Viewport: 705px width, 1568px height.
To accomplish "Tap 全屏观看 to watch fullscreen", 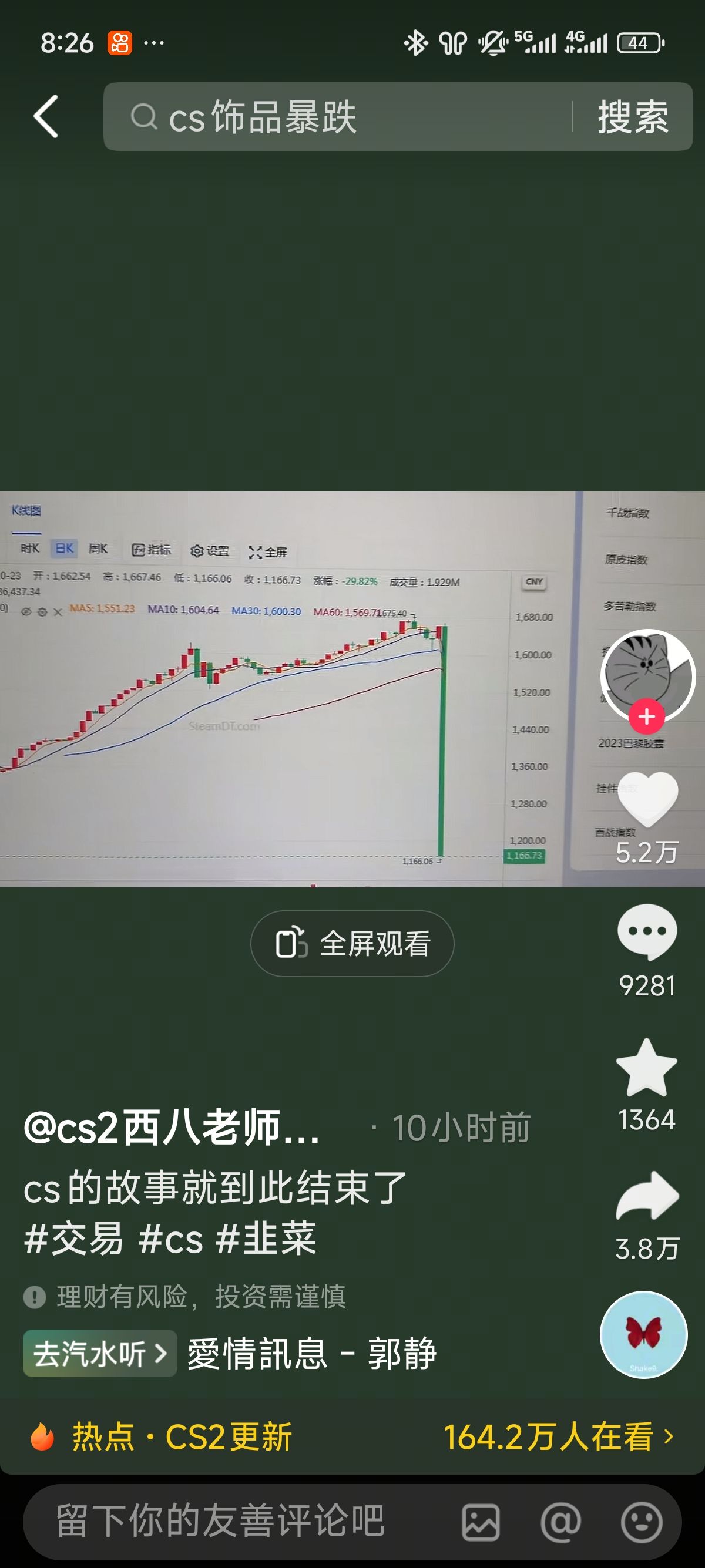I will (x=352, y=944).
